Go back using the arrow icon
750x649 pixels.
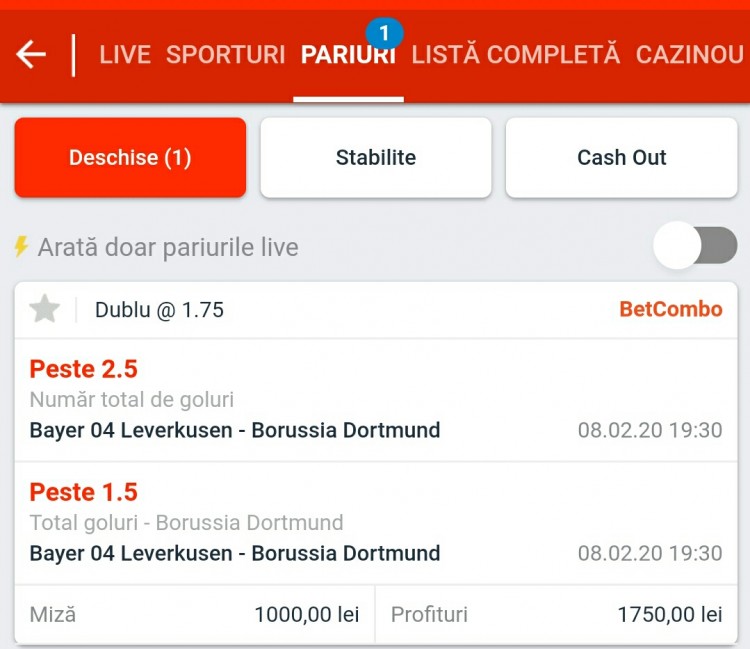(32, 55)
